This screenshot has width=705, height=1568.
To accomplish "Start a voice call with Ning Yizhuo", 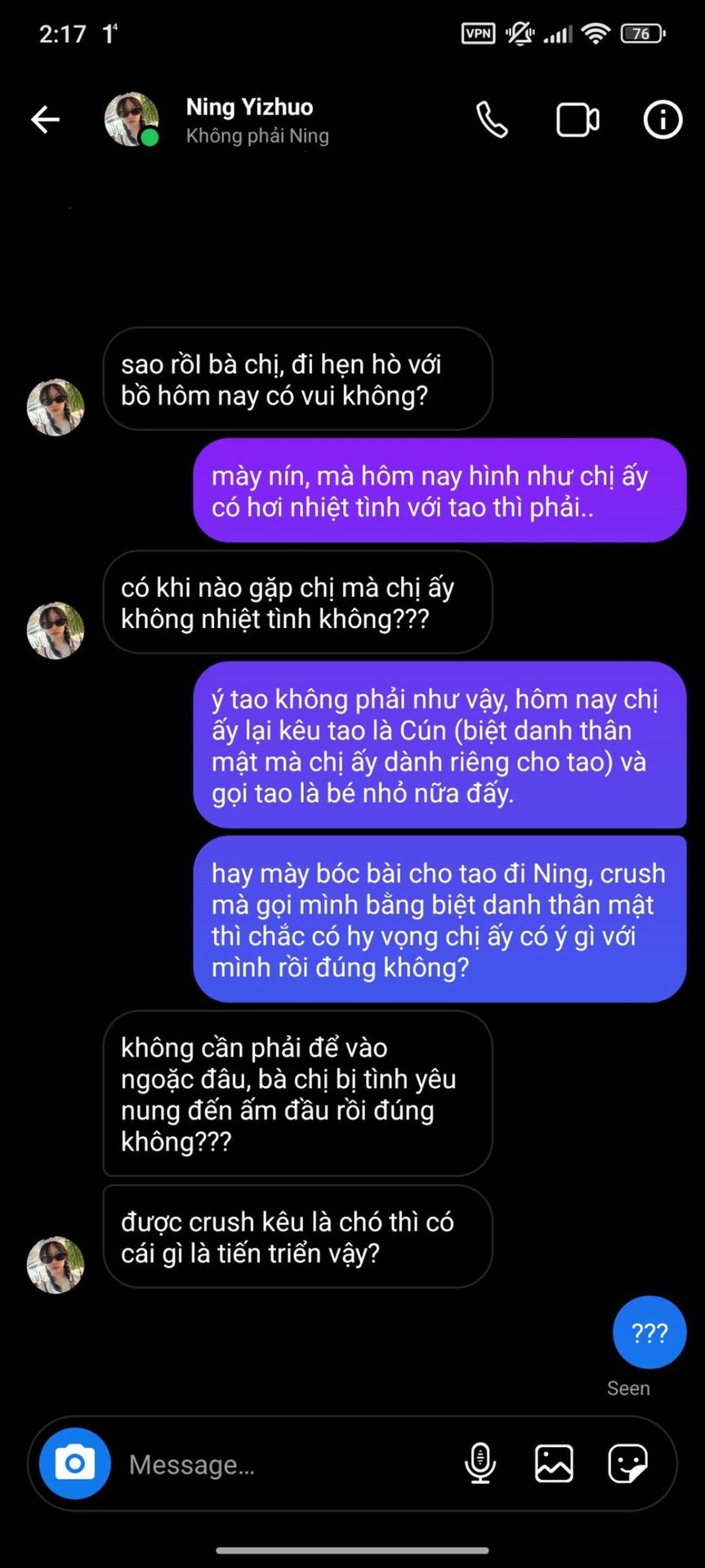I will tap(492, 120).
